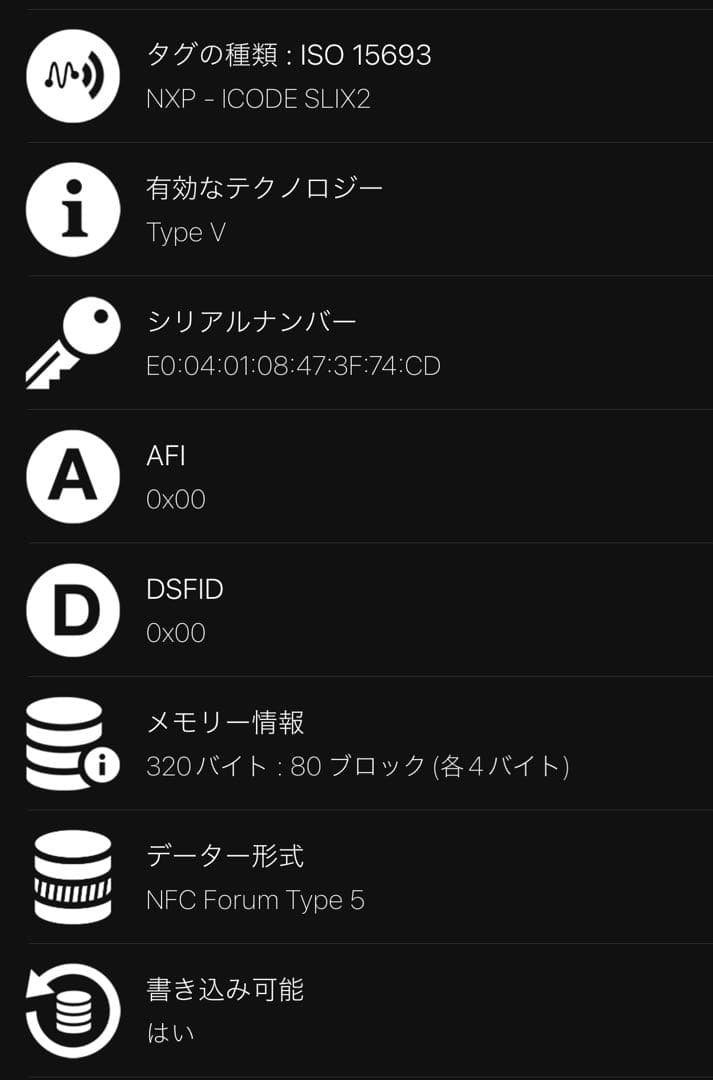Image resolution: width=713 pixels, height=1080 pixels.
Task: Tap the シリアルナンバー row
Action: click(356, 343)
